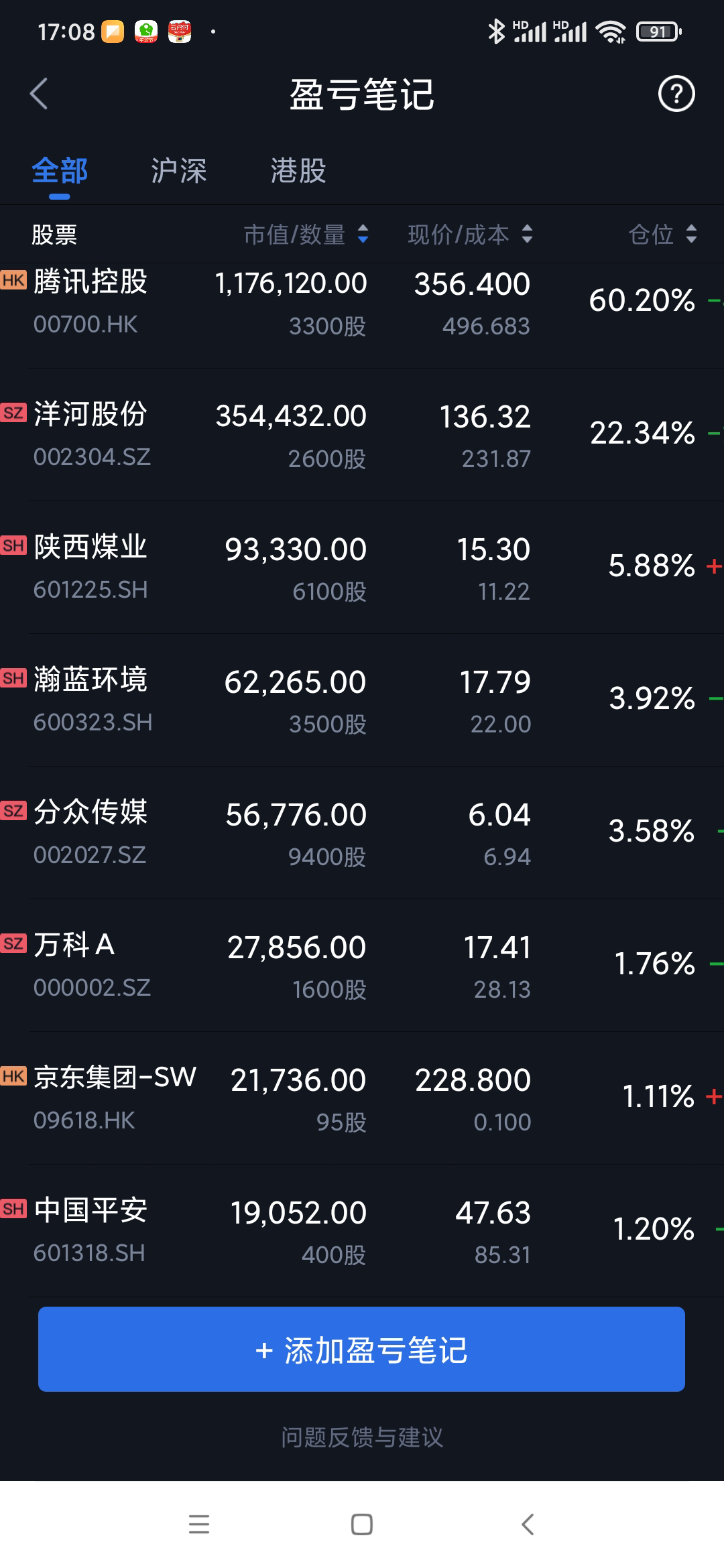
Task: Open the help question mark icon
Action: (676, 94)
